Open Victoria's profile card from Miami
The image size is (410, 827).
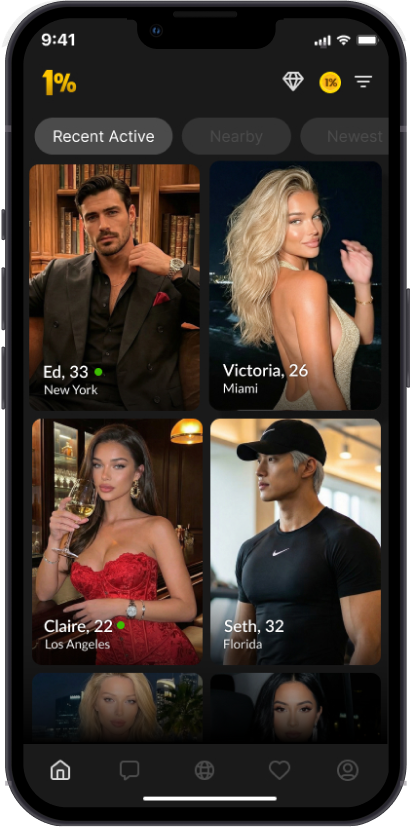[295, 286]
